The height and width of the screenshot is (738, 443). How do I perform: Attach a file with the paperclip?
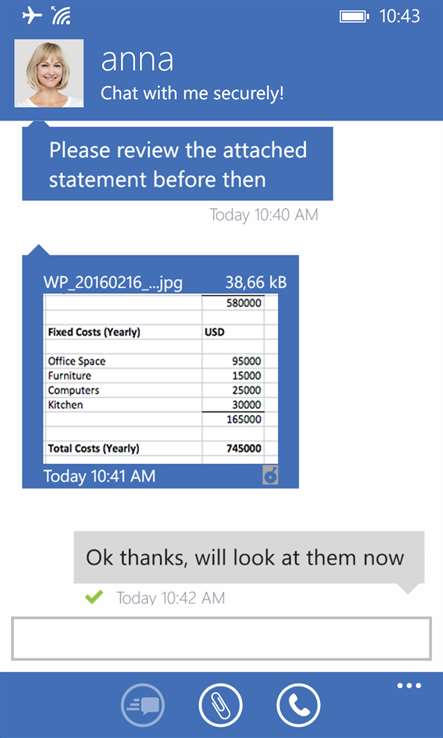click(x=221, y=706)
